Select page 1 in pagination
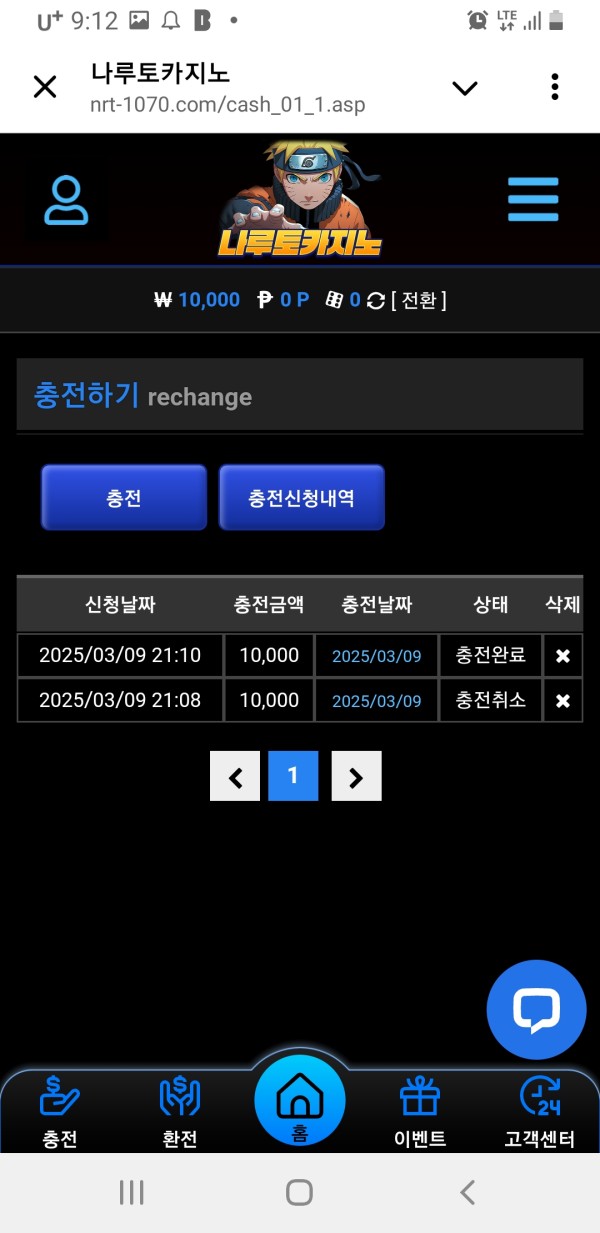Screen dimensions: 600x1233 [293, 776]
